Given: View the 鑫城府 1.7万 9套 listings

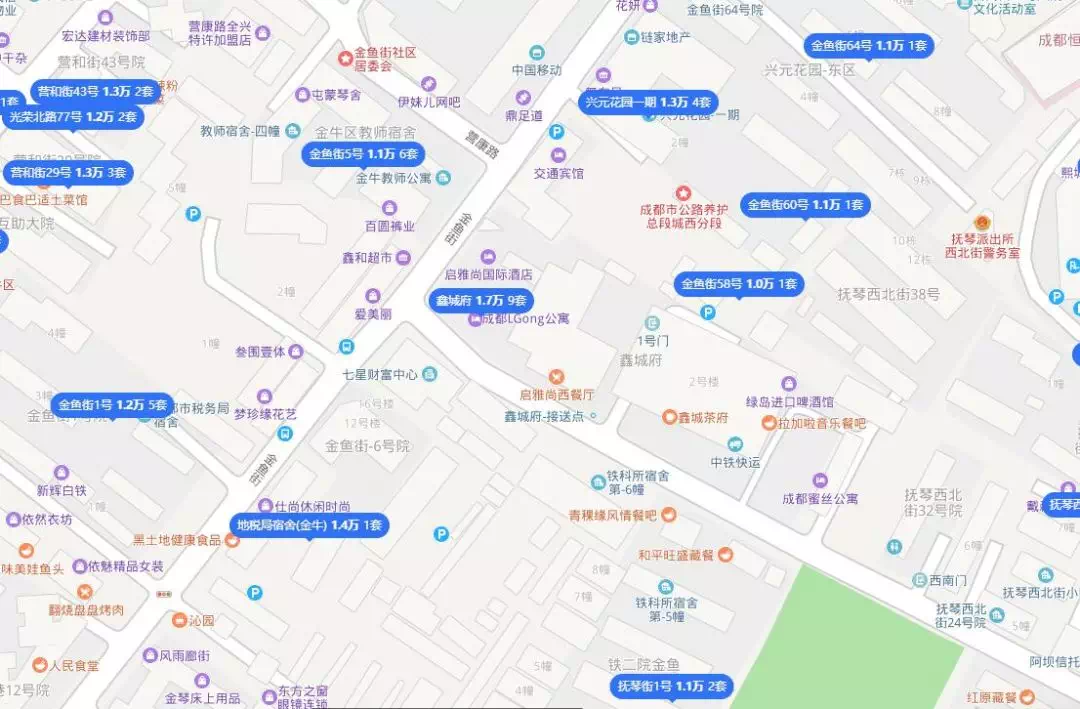Looking at the screenshot, I should pyautogui.click(x=480, y=300).
